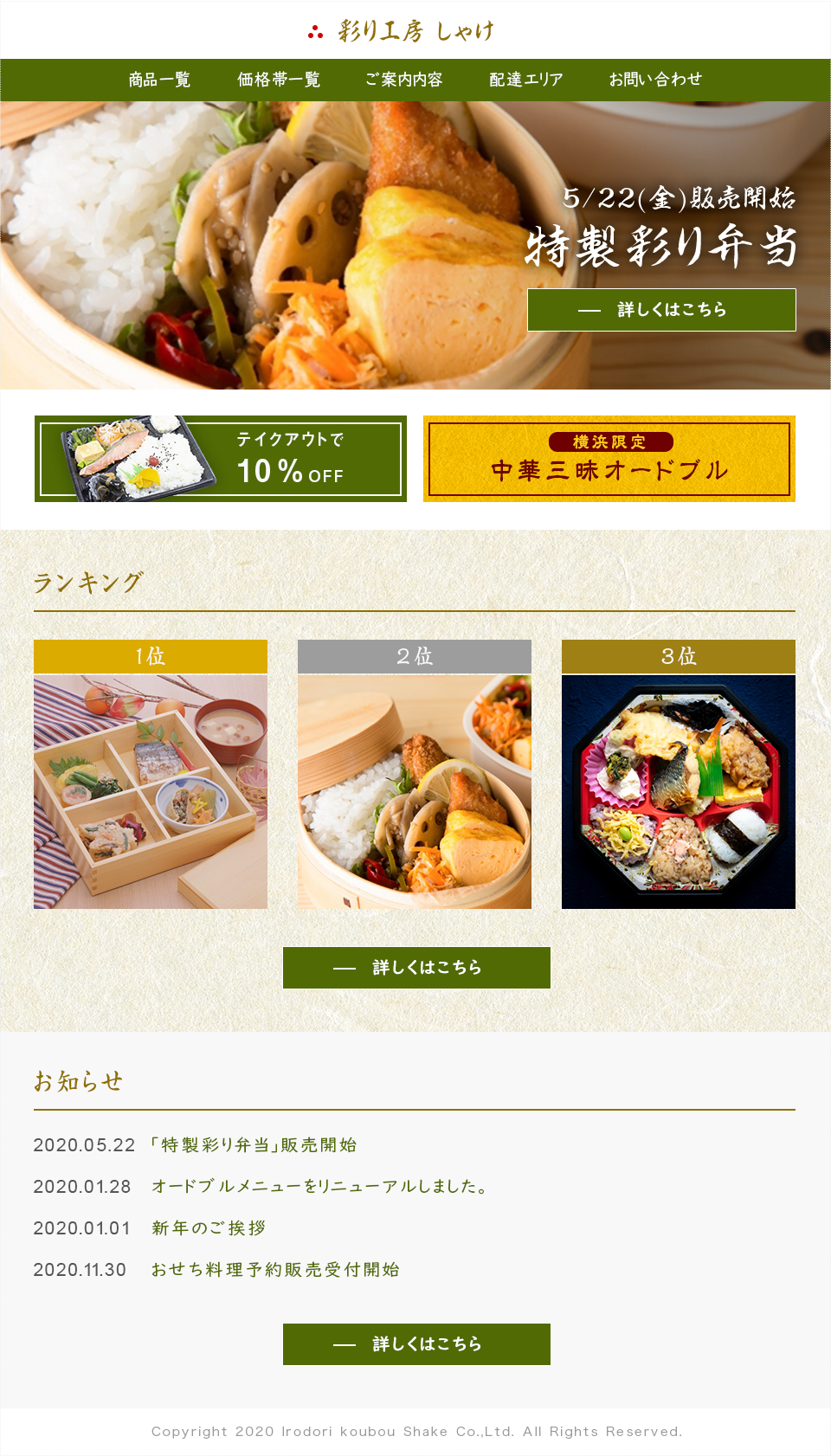Screen dimensions: 831x1456
Task: Open the オードブルメニュー renewal notice
Action: (319, 1187)
